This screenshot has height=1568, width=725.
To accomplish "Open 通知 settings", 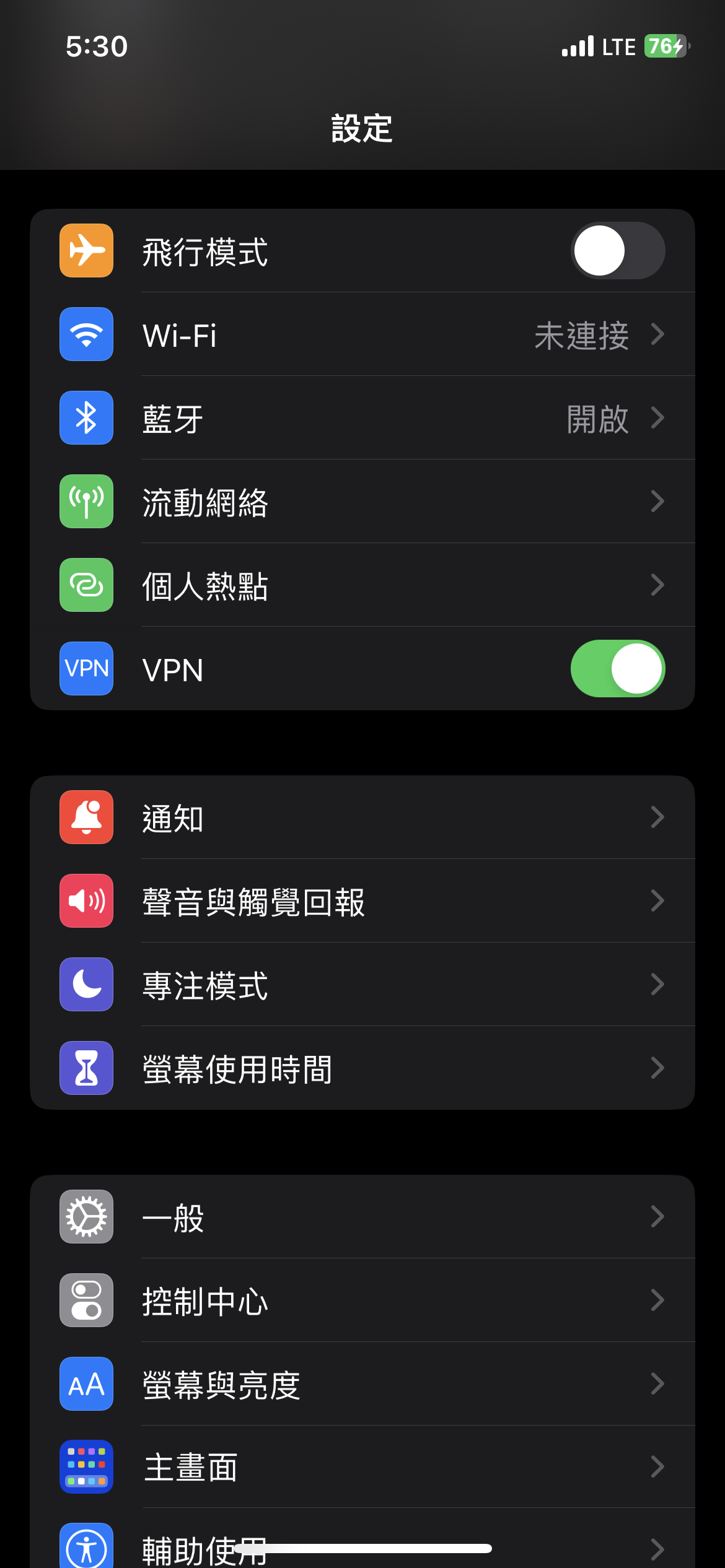I will [x=362, y=817].
